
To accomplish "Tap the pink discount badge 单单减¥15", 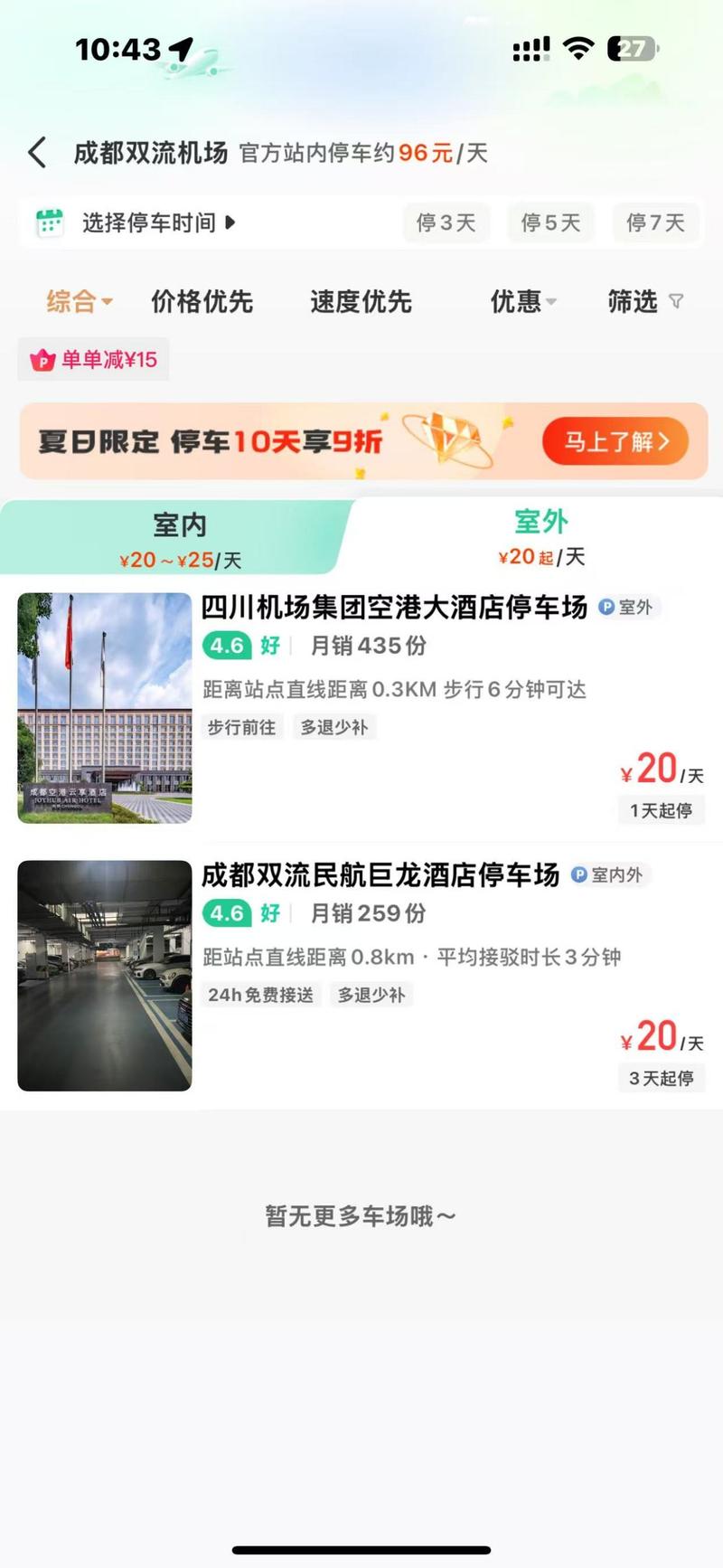I will coord(93,359).
